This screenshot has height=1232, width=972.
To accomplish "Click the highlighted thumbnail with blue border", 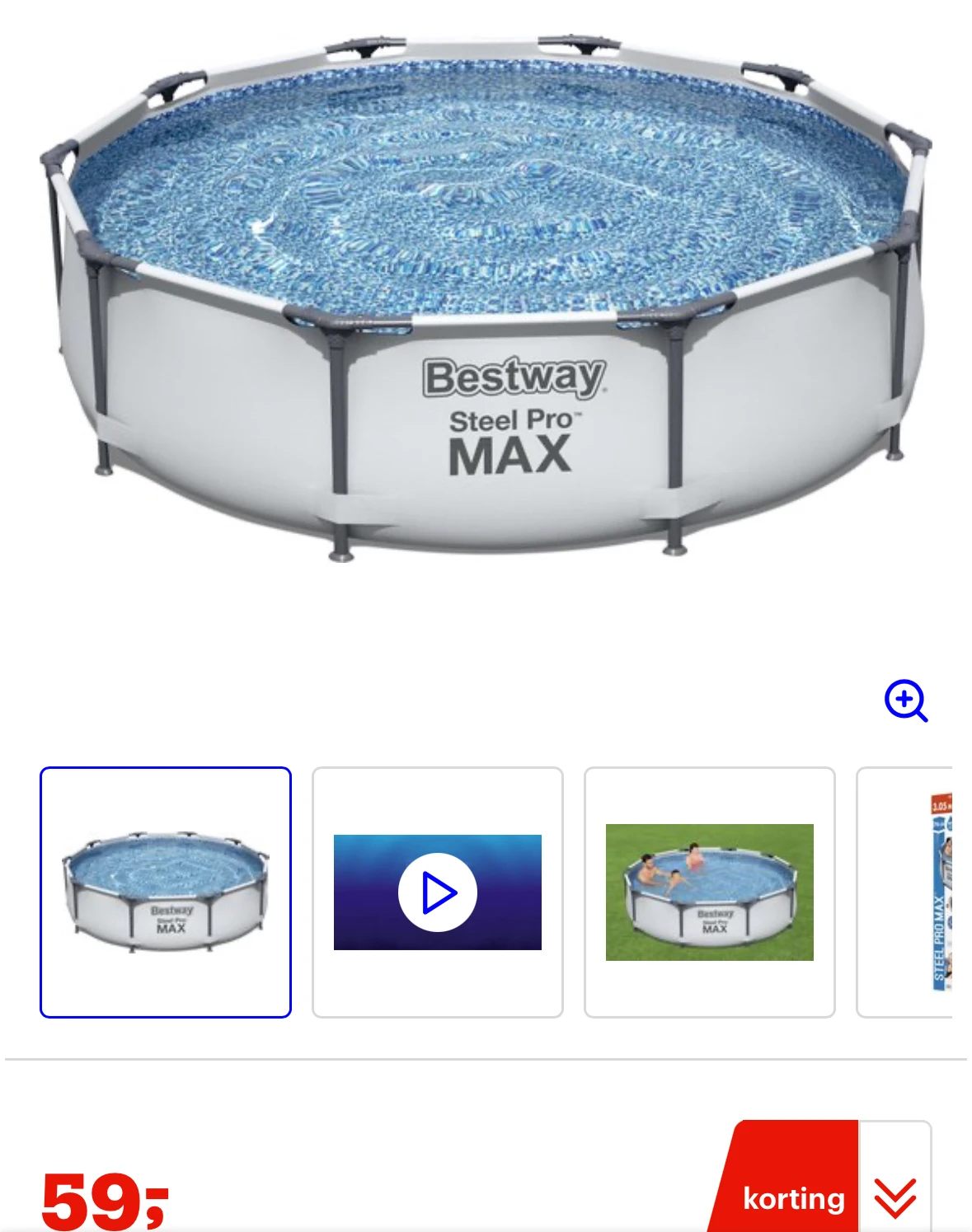I will coord(167,892).
